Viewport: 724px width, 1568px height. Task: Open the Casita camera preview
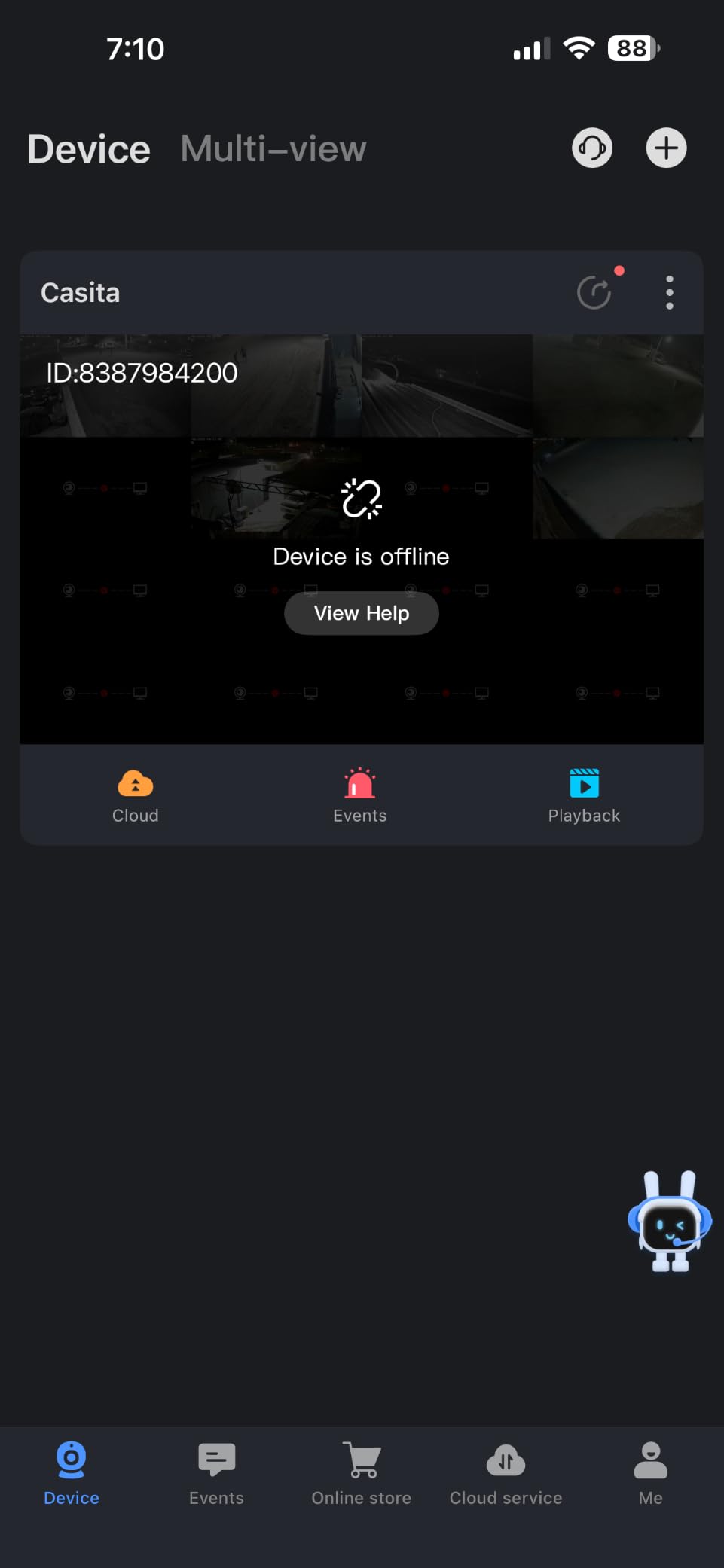(362, 539)
